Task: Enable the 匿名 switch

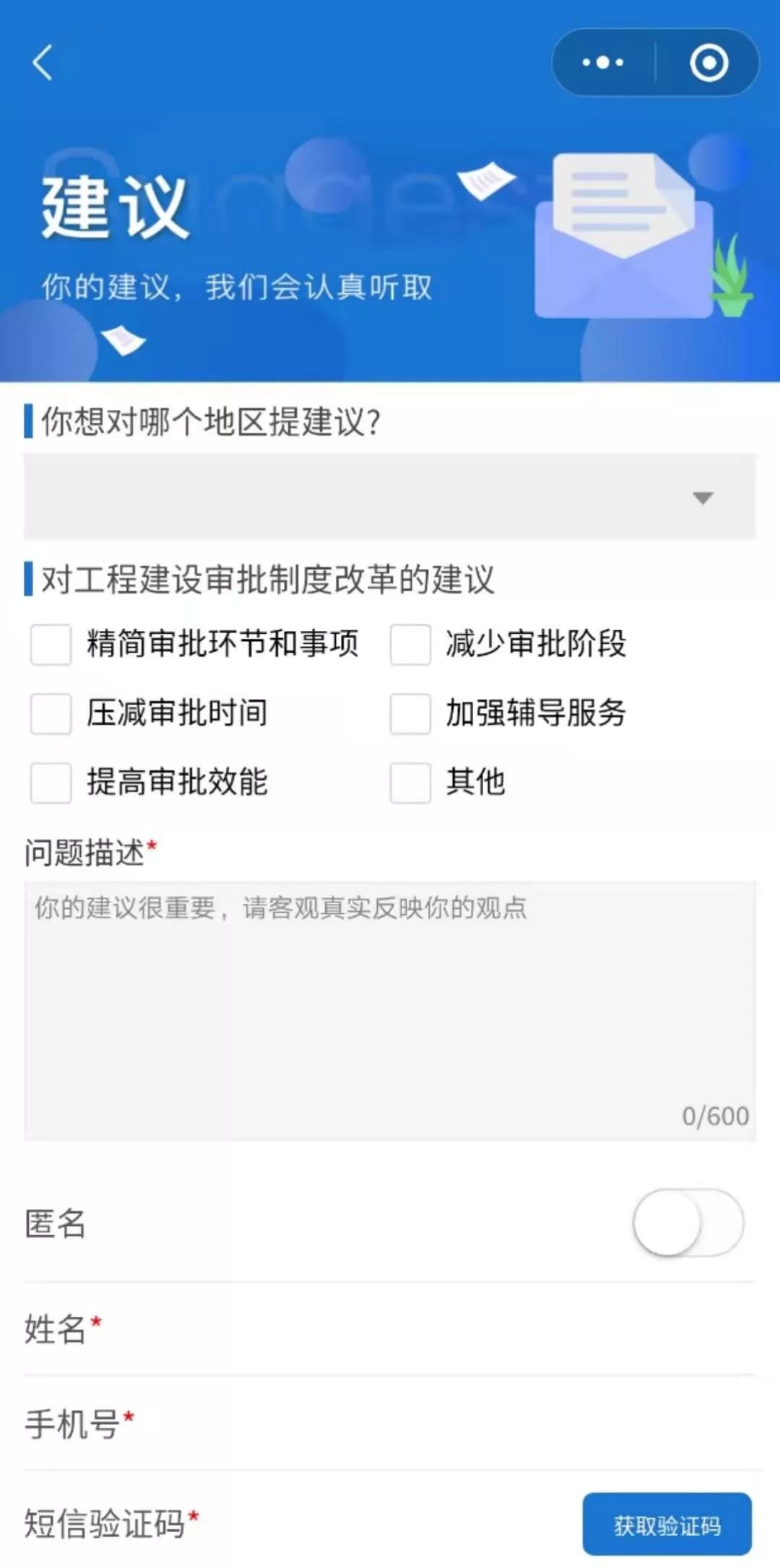Action: 688,1223
